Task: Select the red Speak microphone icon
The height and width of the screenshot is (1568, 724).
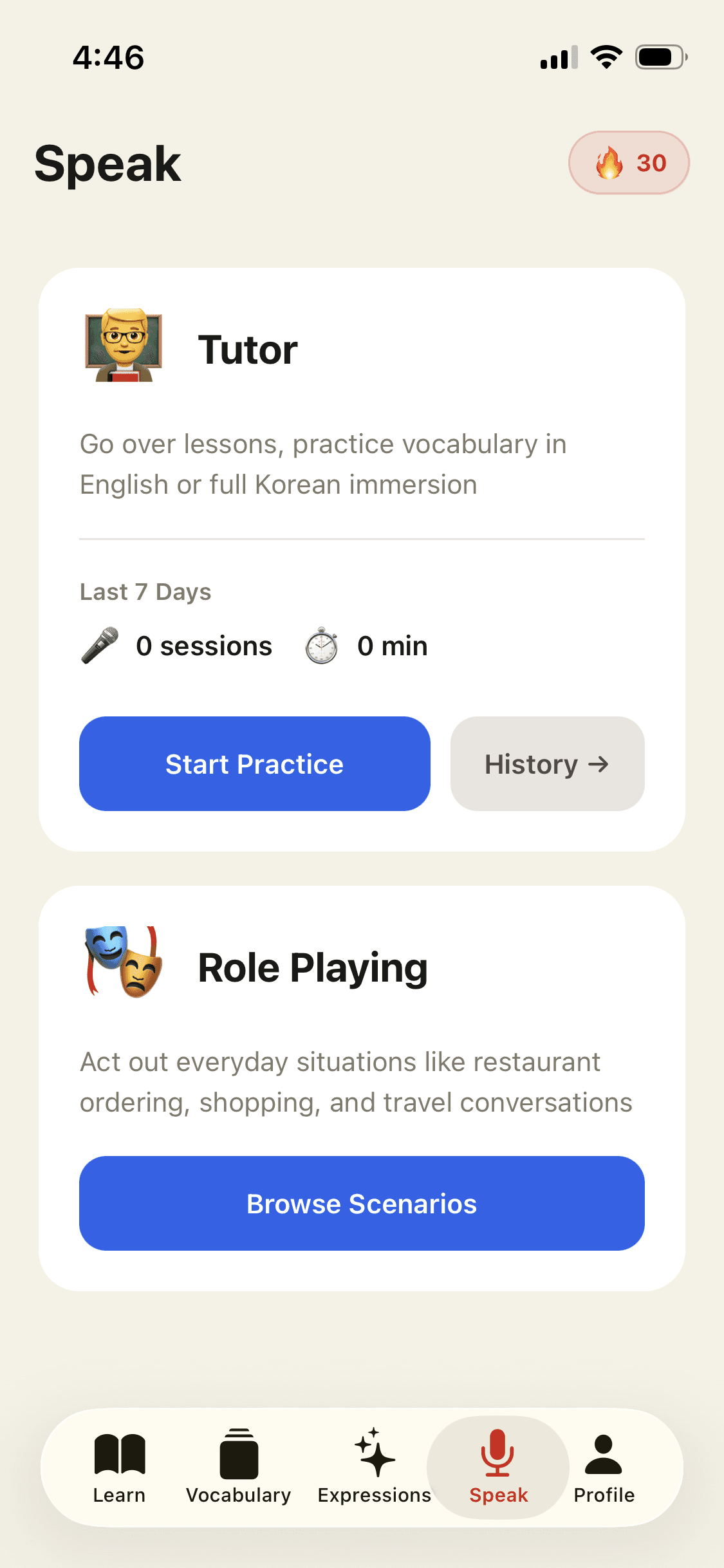Action: tap(496, 1454)
